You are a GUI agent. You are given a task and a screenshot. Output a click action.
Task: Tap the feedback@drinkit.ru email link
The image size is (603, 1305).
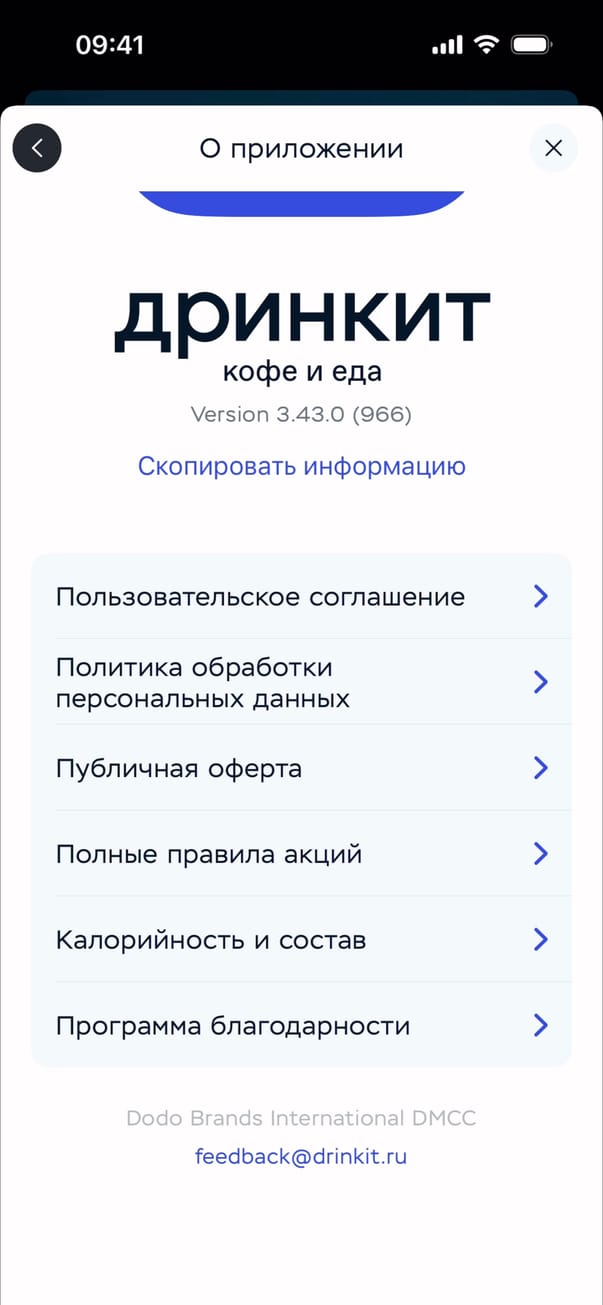click(301, 1157)
